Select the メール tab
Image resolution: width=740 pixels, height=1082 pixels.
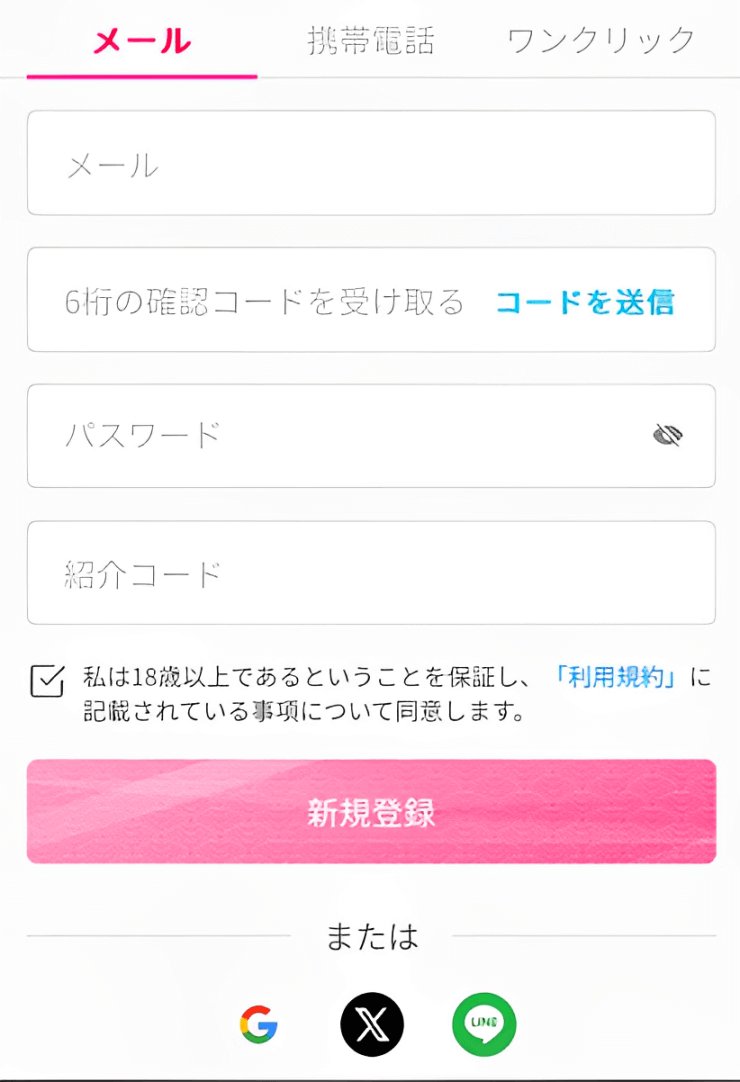[x=141, y=41]
